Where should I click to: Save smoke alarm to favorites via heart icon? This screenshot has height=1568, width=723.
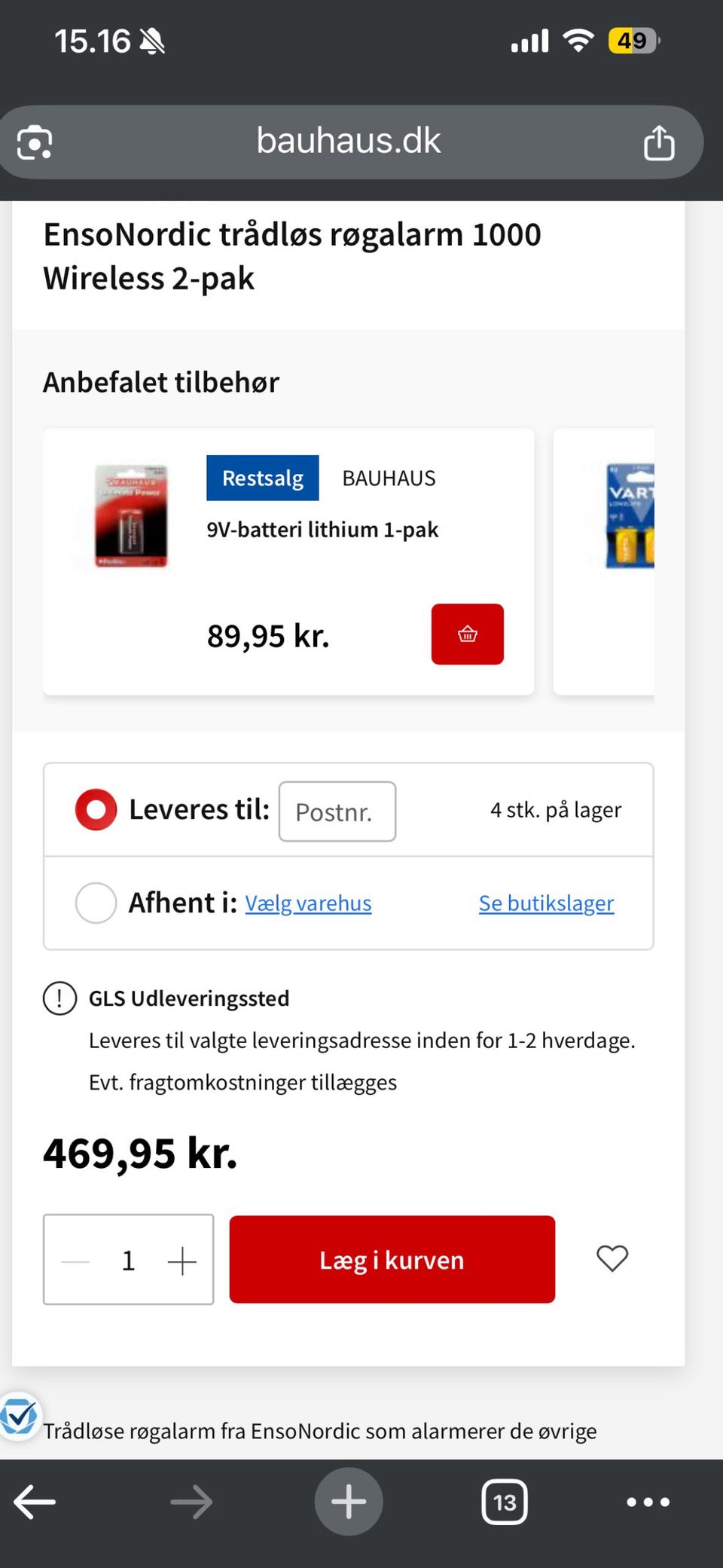[612, 1258]
